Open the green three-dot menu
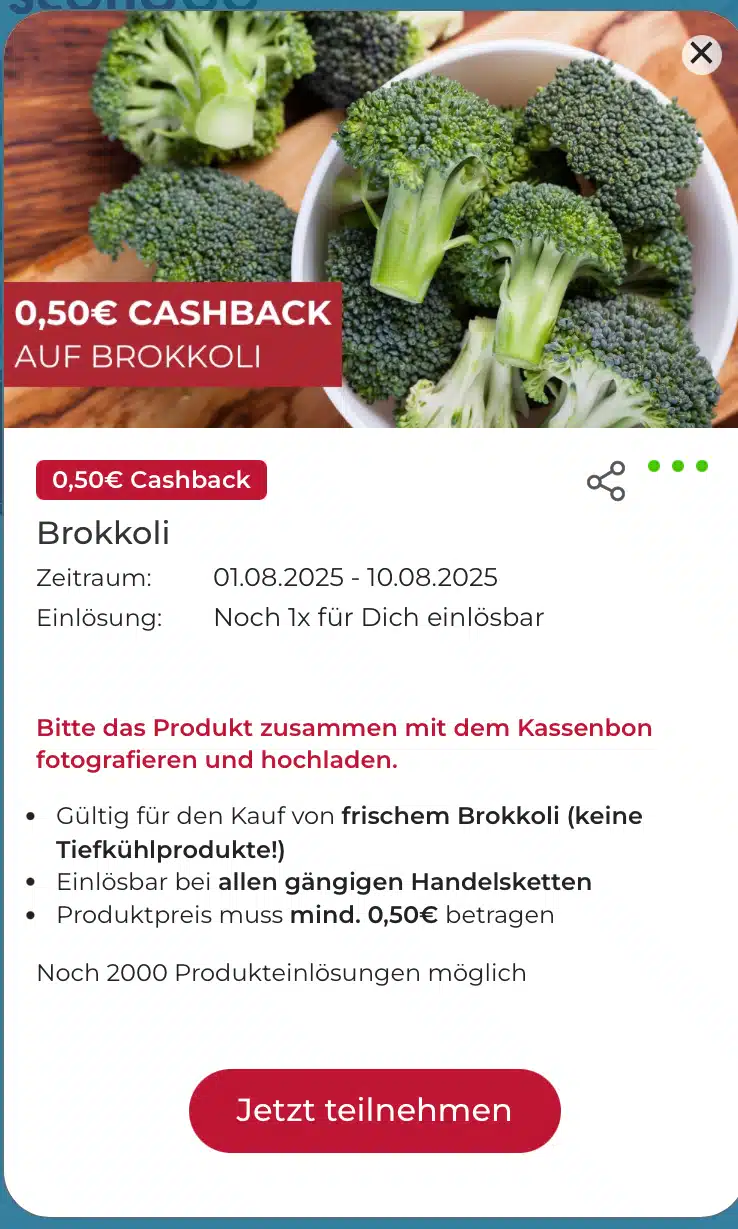 click(677, 466)
